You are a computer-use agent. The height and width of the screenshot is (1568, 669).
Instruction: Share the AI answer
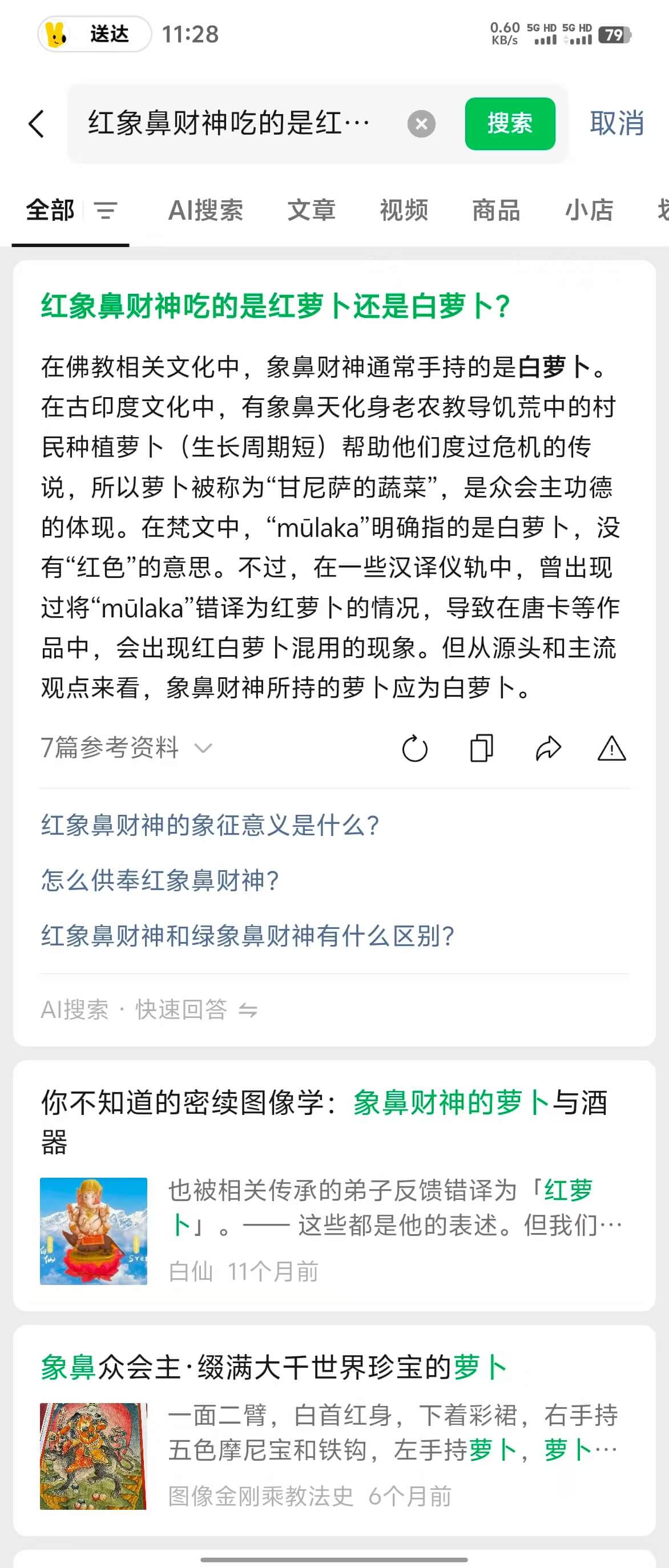click(548, 748)
